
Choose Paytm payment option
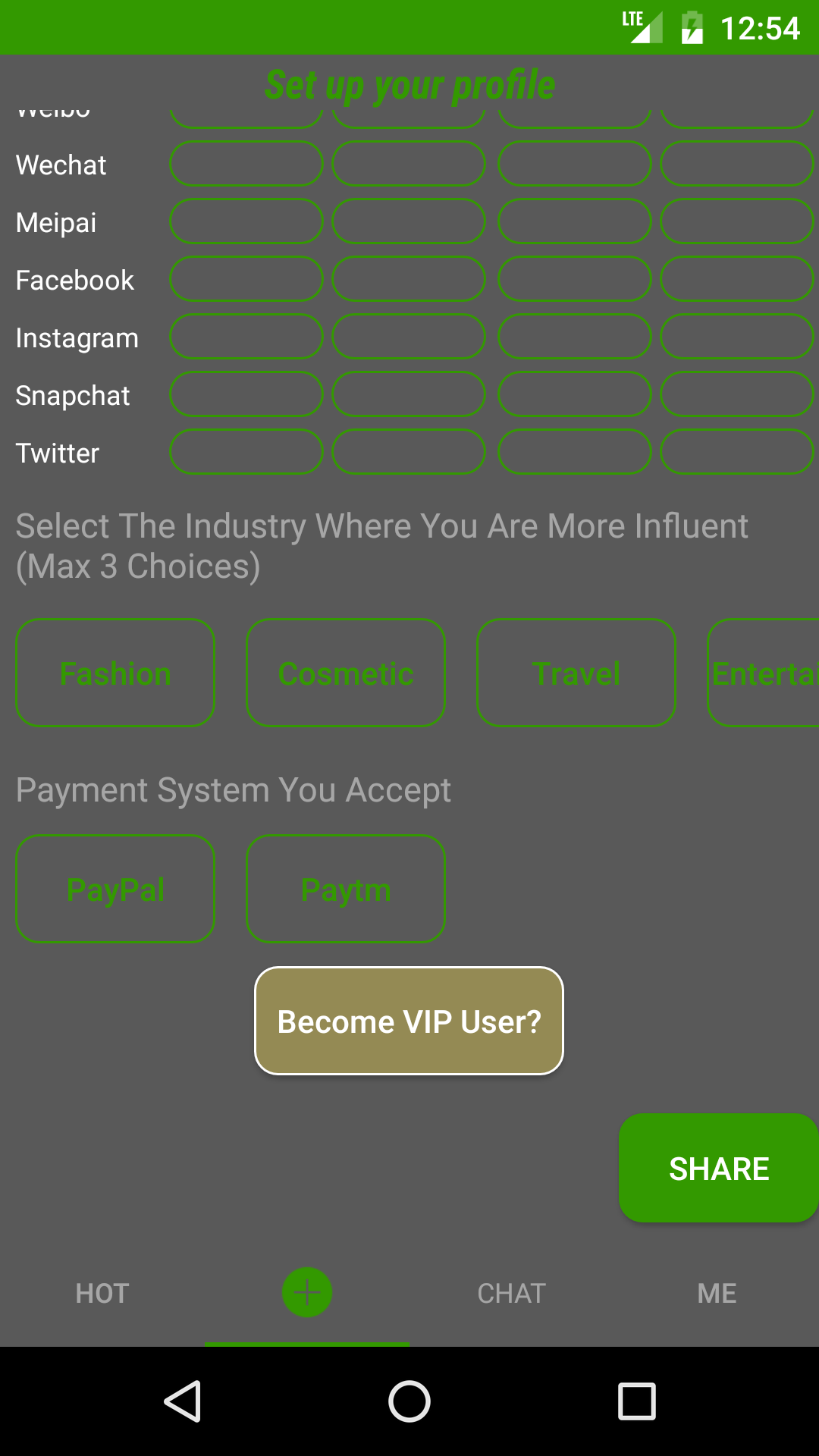click(346, 889)
